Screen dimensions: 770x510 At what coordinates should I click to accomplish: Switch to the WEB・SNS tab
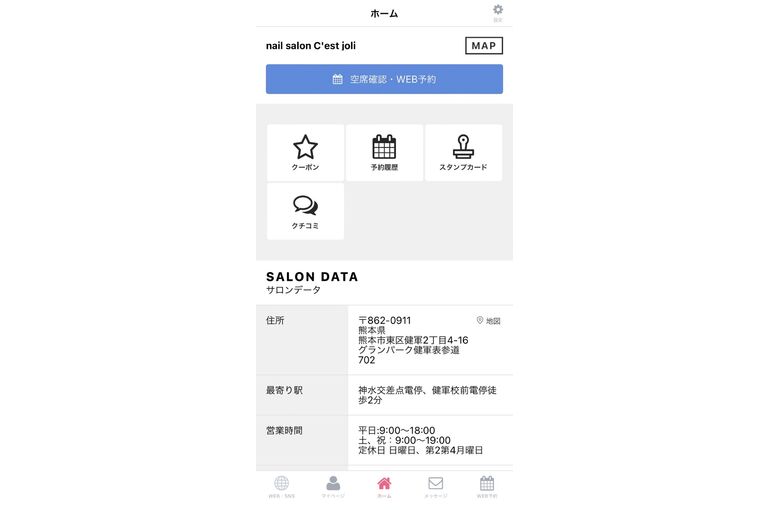pyautogui.click(x=282, y=487)
